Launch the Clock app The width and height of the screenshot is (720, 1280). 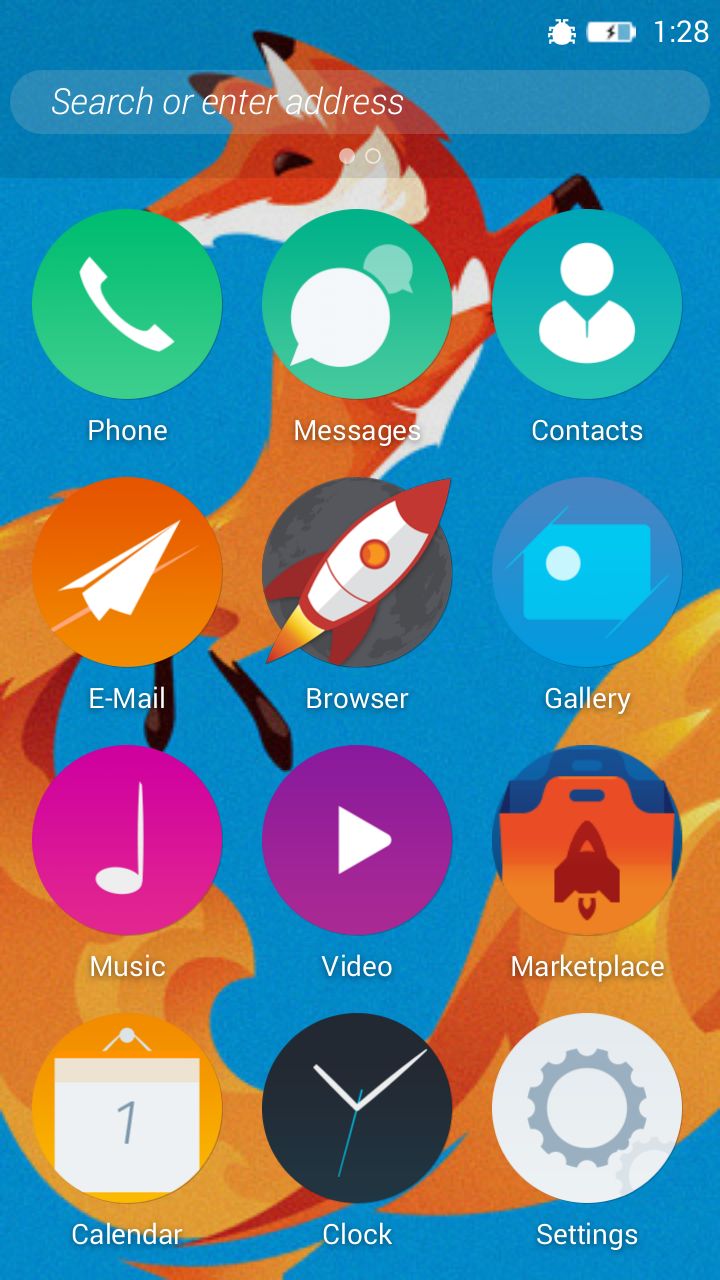(357, 1108)
